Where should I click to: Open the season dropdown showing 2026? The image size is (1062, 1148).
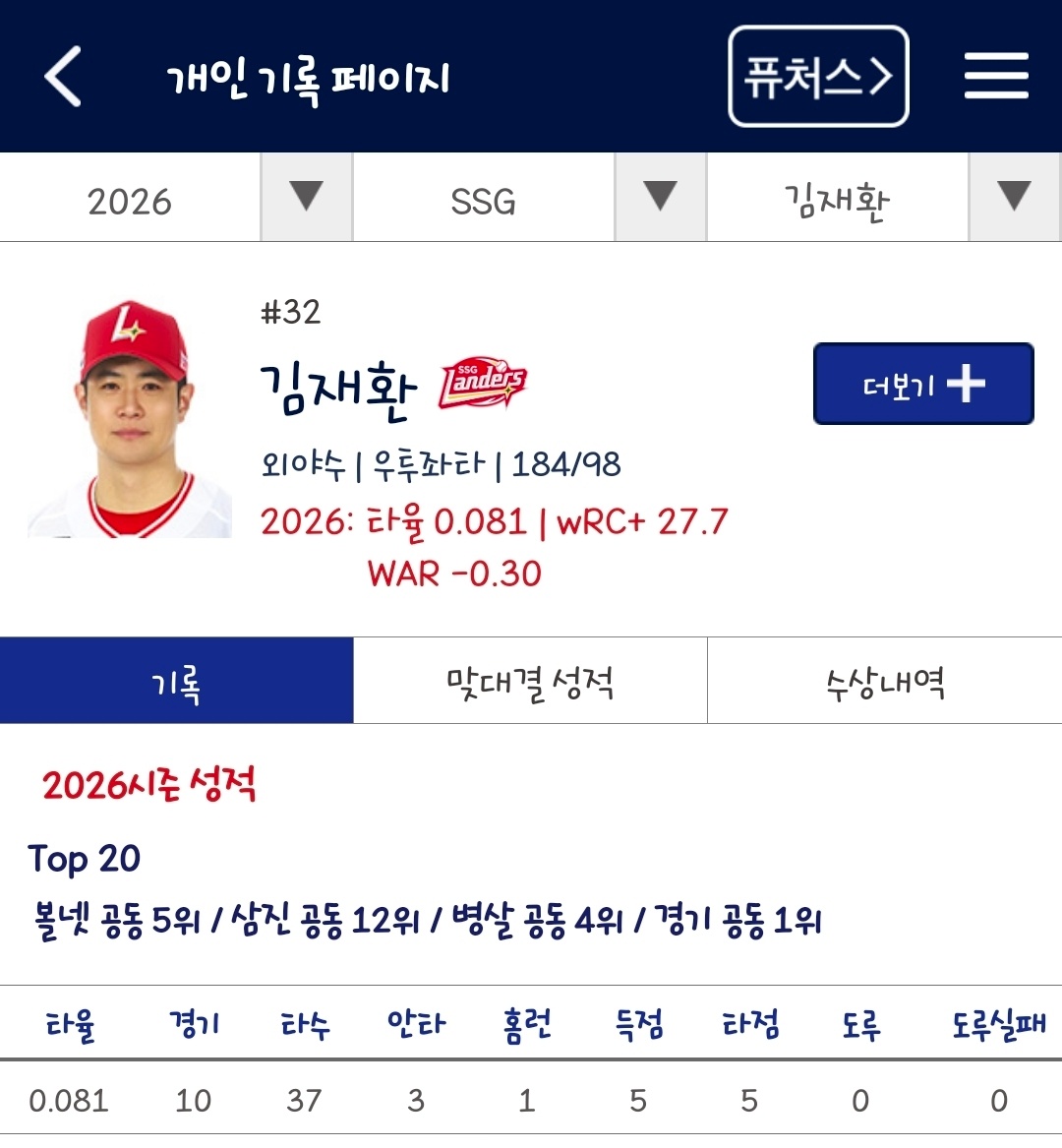177,196
